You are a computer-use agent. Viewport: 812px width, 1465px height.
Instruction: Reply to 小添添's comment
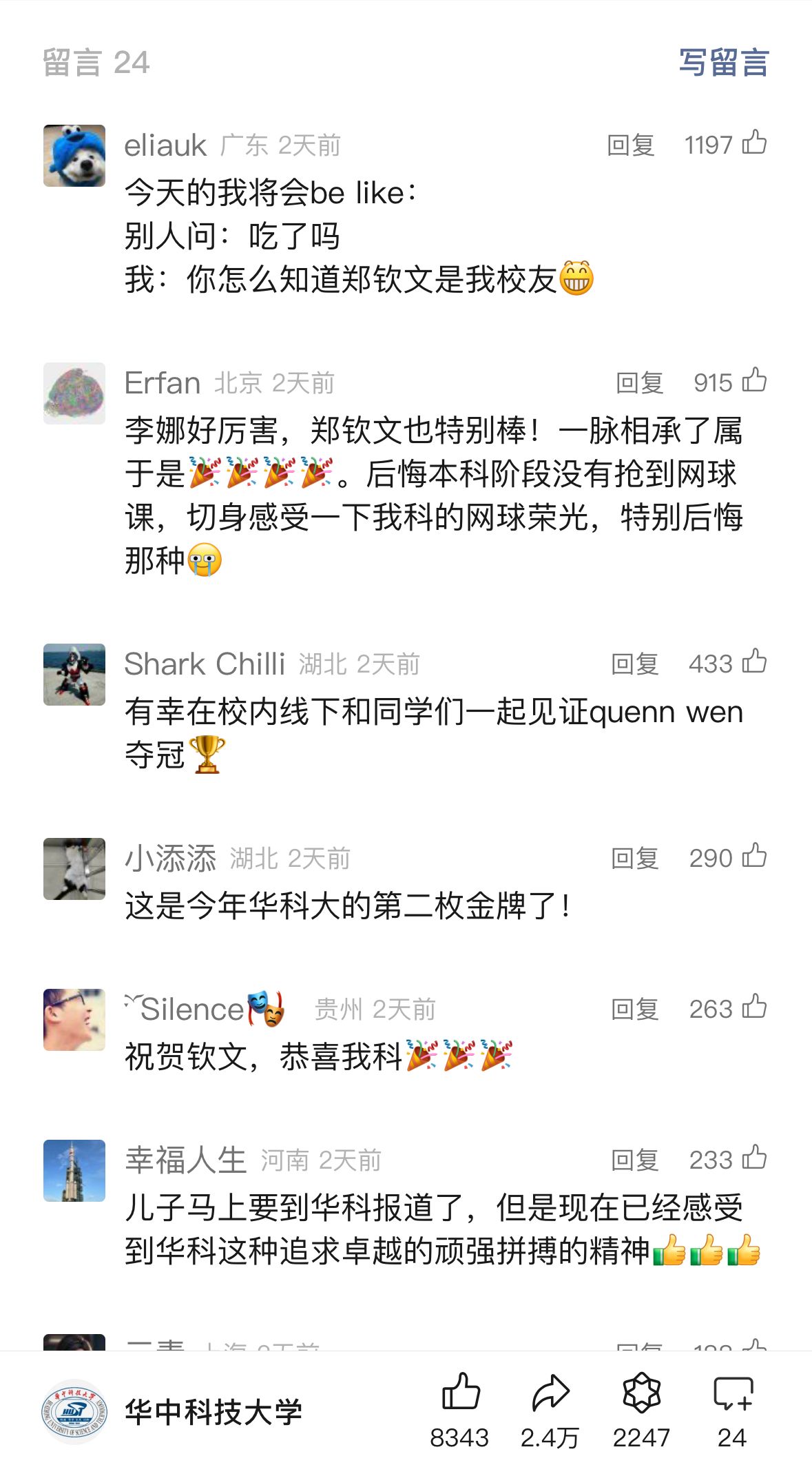(635, 859)
